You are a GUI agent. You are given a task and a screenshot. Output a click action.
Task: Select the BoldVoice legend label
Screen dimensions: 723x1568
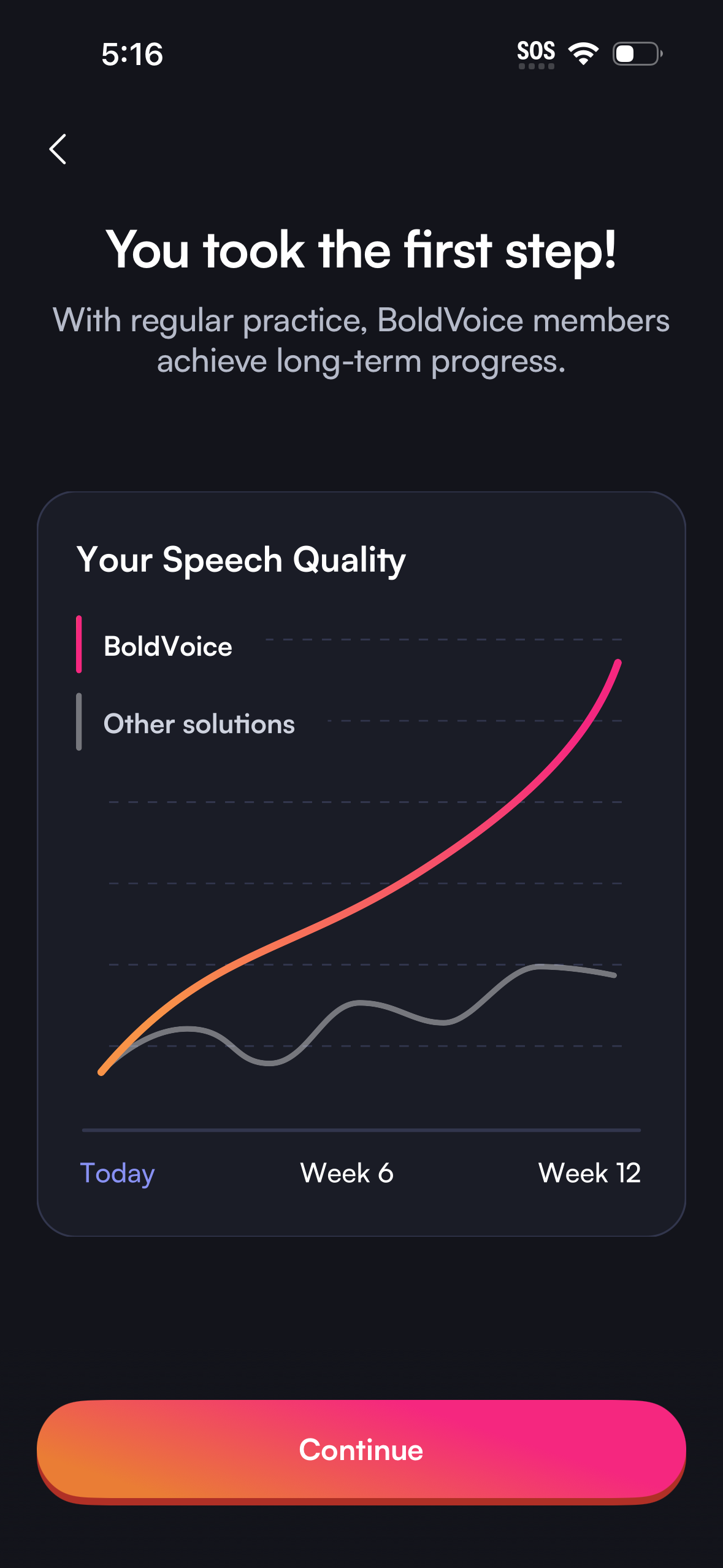(x=167, y=645)
